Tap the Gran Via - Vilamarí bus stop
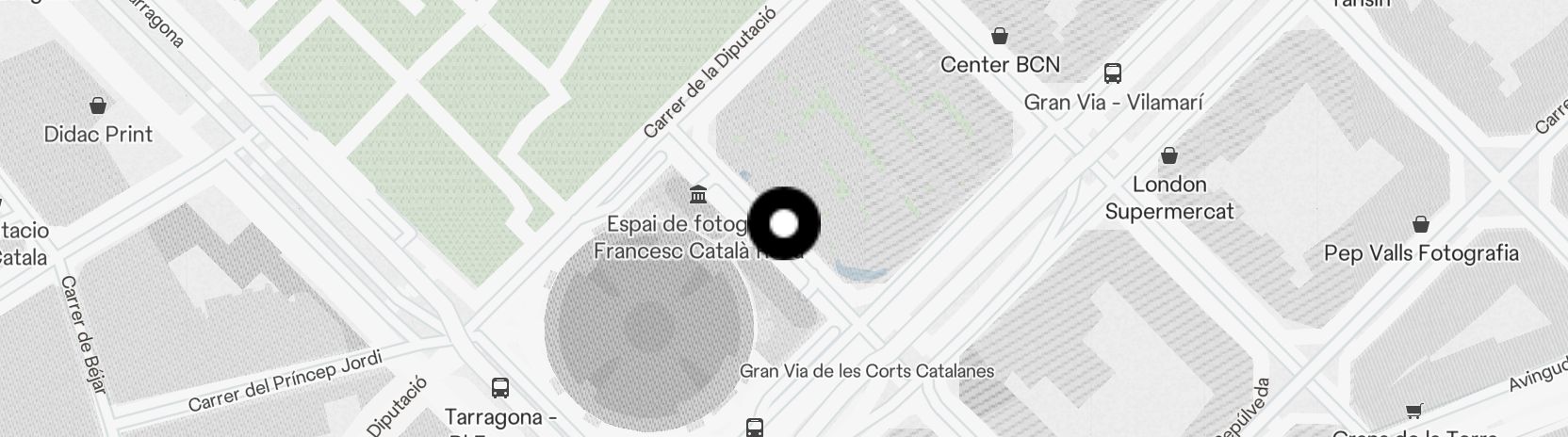The image size is (1568, 437). [x=1112, y=73]
